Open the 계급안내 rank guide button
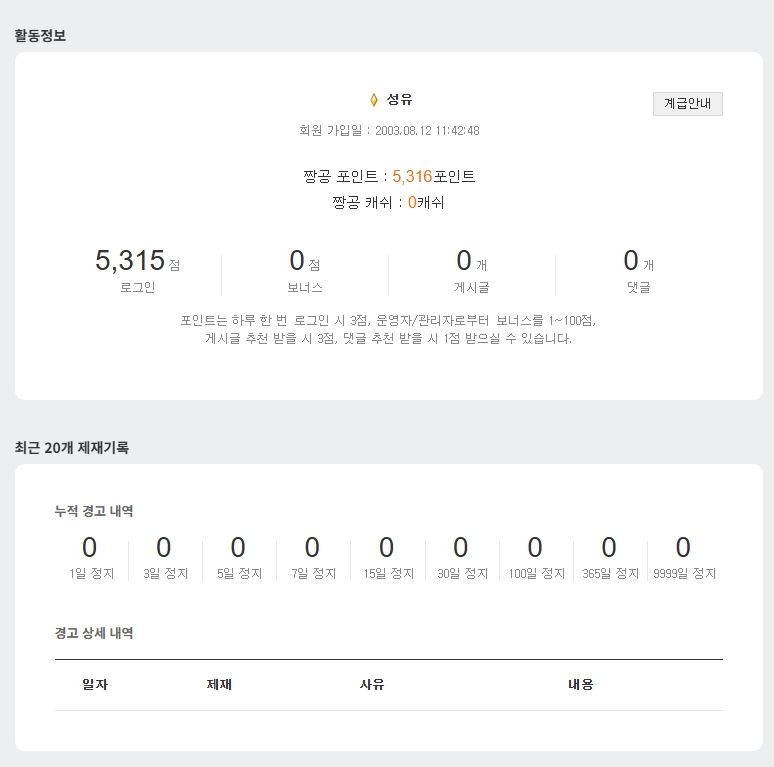The width and height of the screenshot is (774, 767). [x=687, y=104]
